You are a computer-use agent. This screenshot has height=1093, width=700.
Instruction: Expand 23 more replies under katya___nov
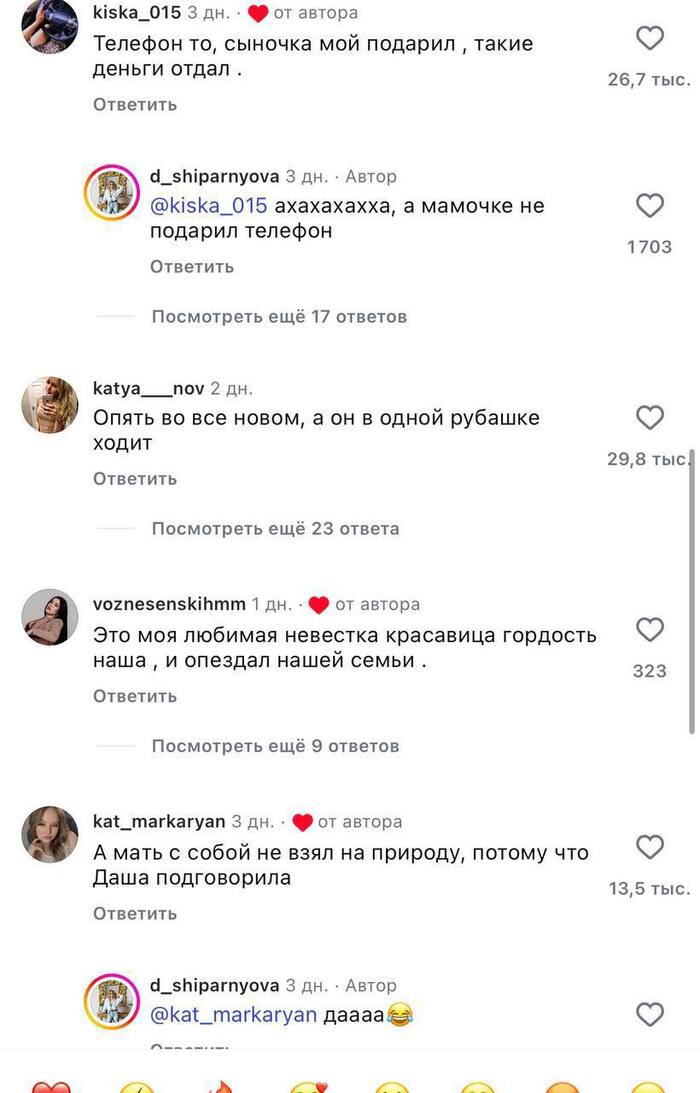click(x=275, y=528)
